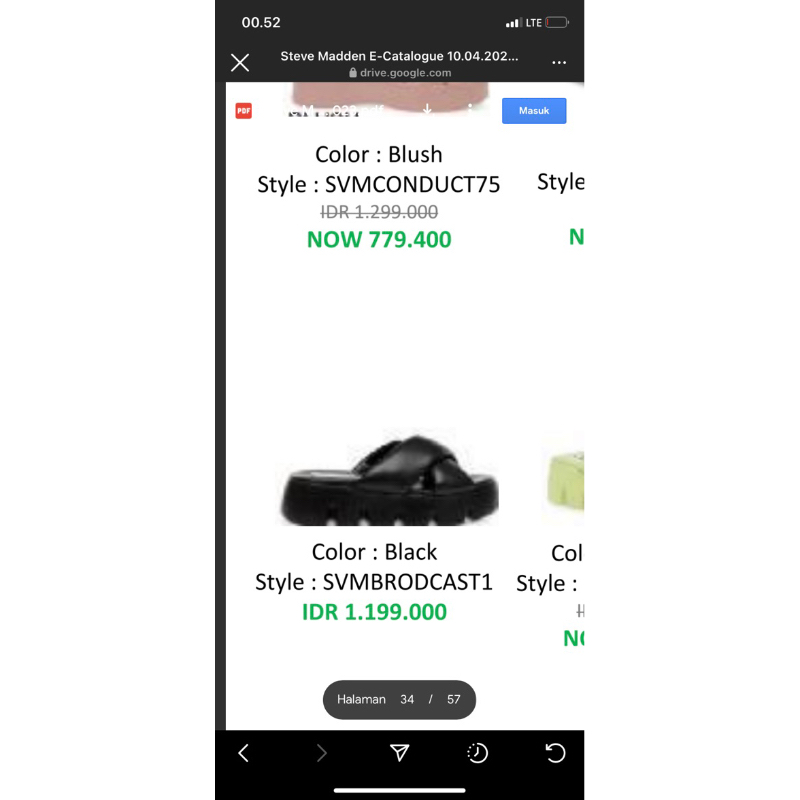Download the PDF file
Screen dimensions: 800x800
click(x=427, y=110)
